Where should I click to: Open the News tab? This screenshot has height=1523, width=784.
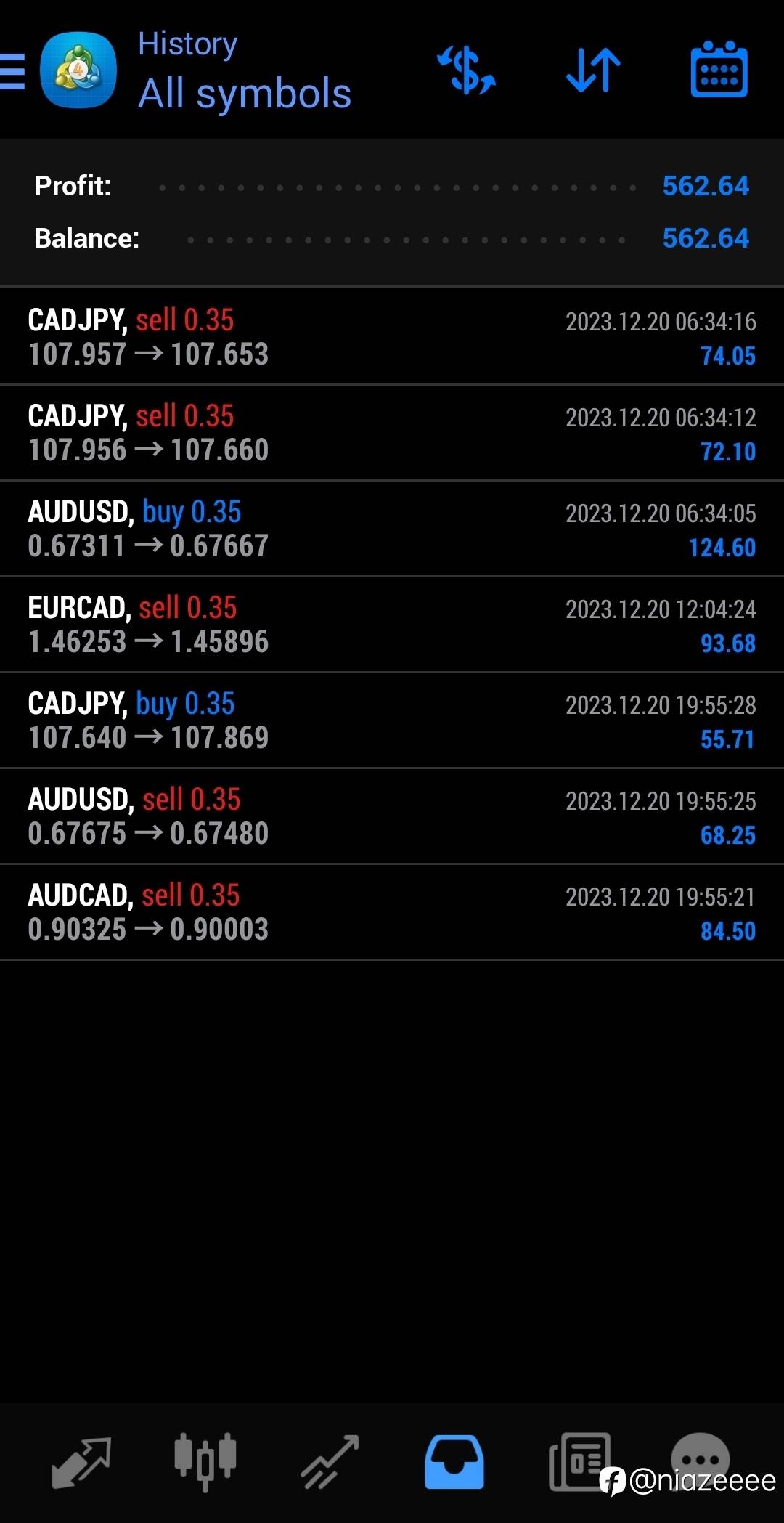(x=579, y=1461)
